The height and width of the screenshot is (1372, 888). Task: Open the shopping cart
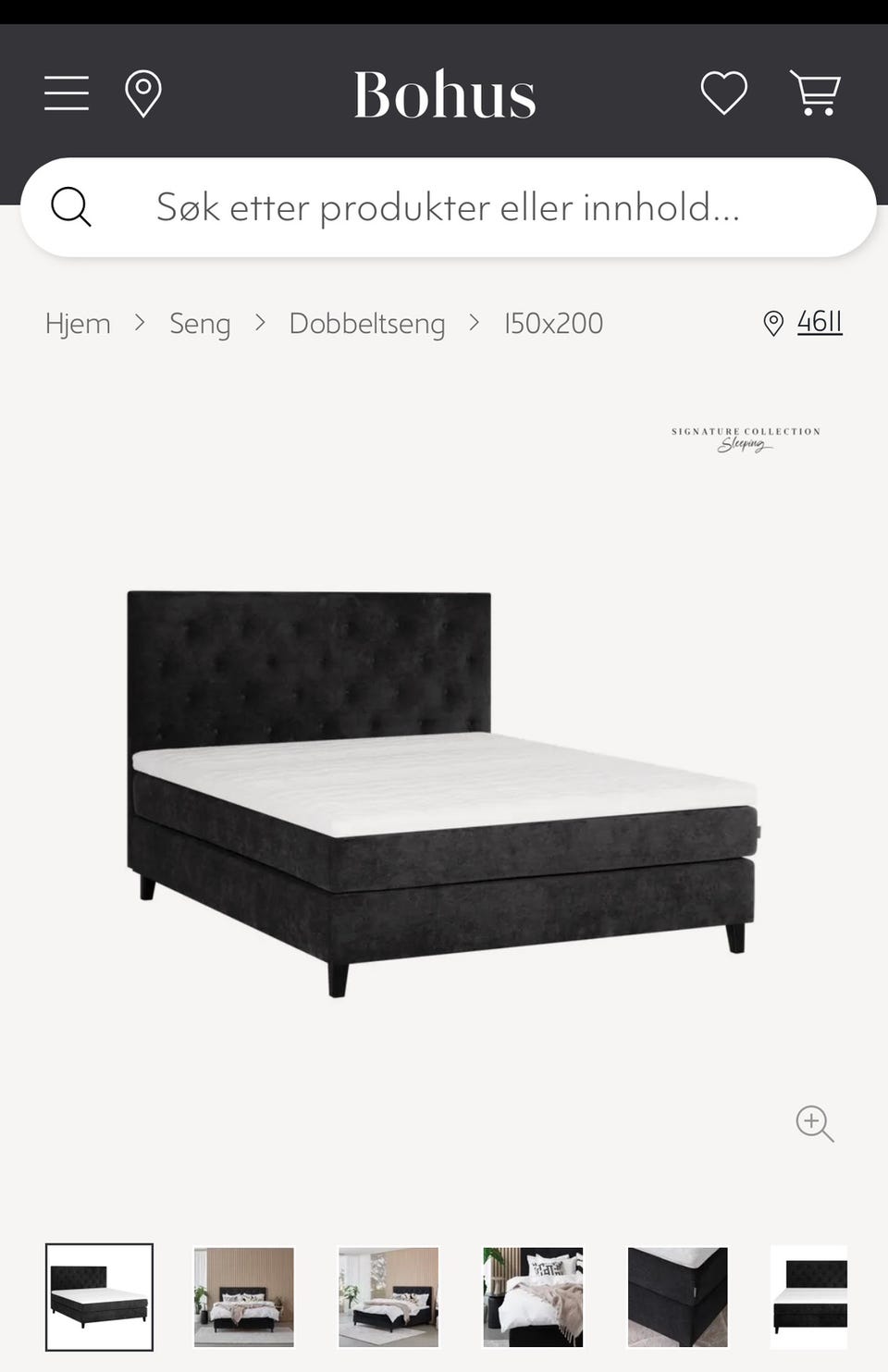pyautogui.click(x=815, y=93)
